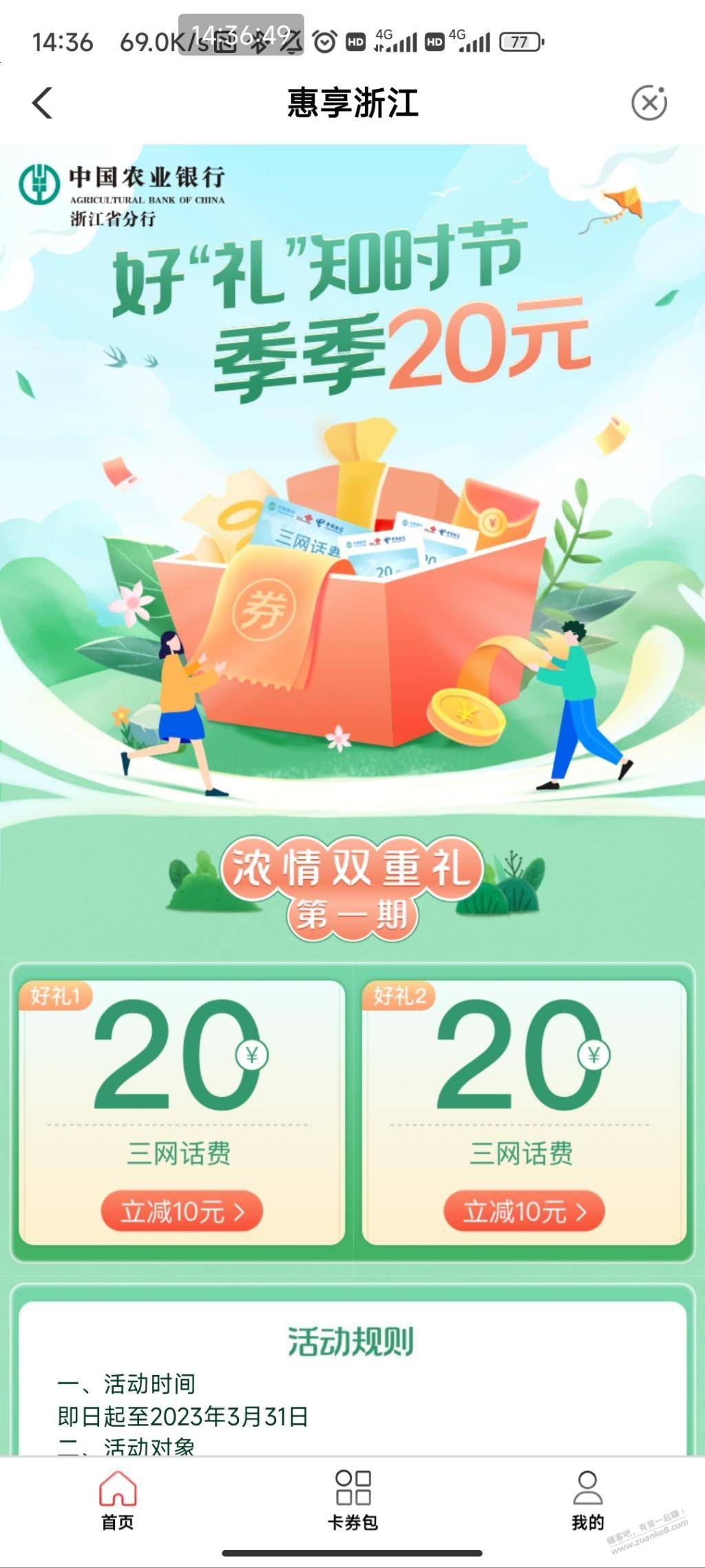
Task: Tap 立减10元 under 好礼2
Action: pos(524,1211)
